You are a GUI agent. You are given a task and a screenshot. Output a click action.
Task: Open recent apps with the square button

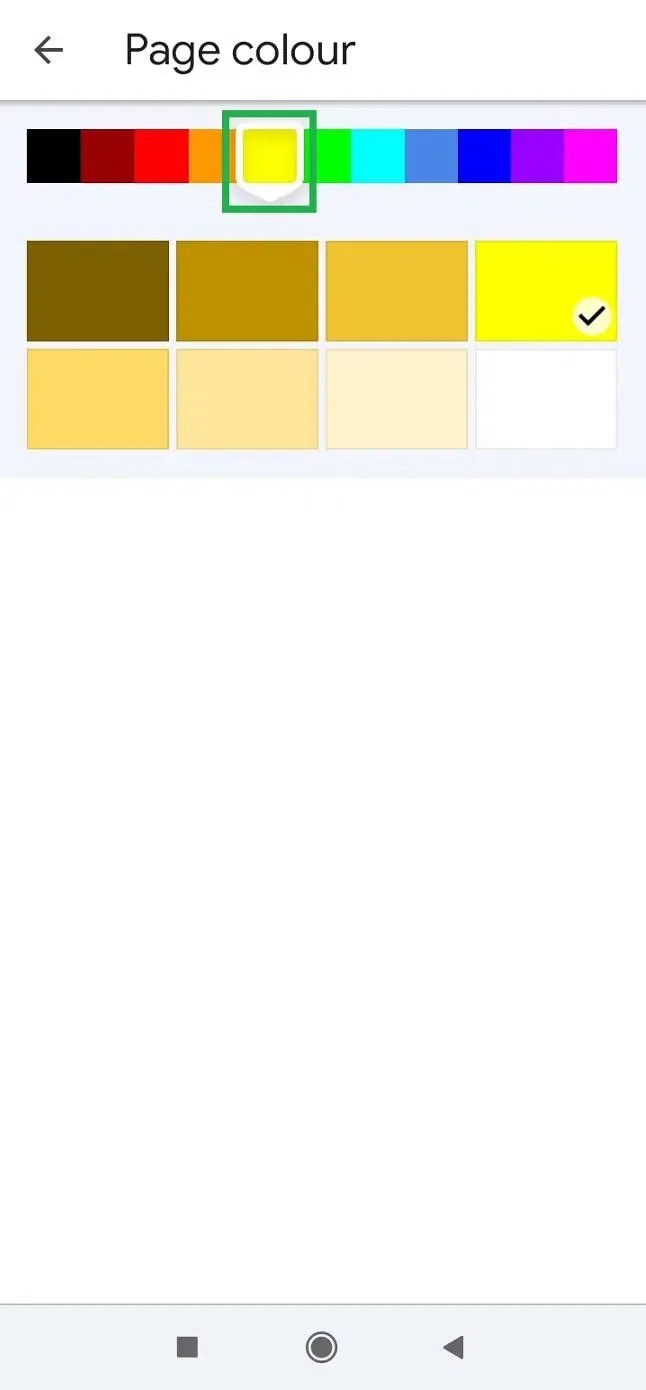[x=187, y=1347]
